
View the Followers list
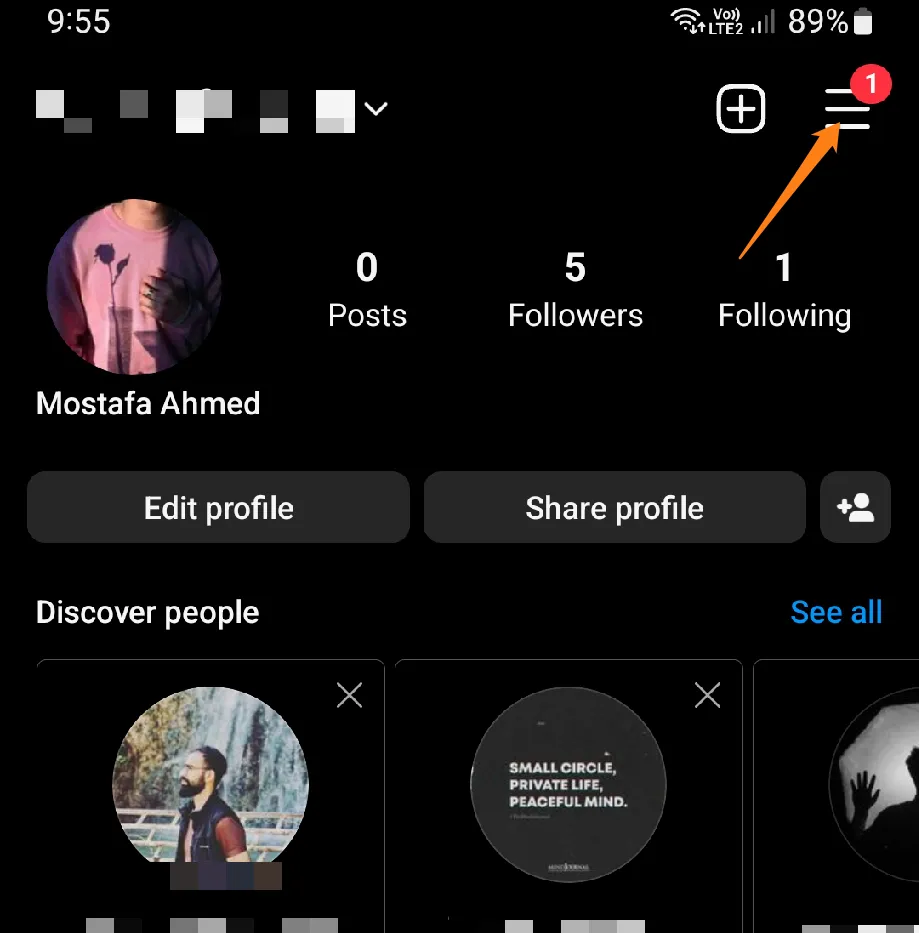click(x=575, y=290)
